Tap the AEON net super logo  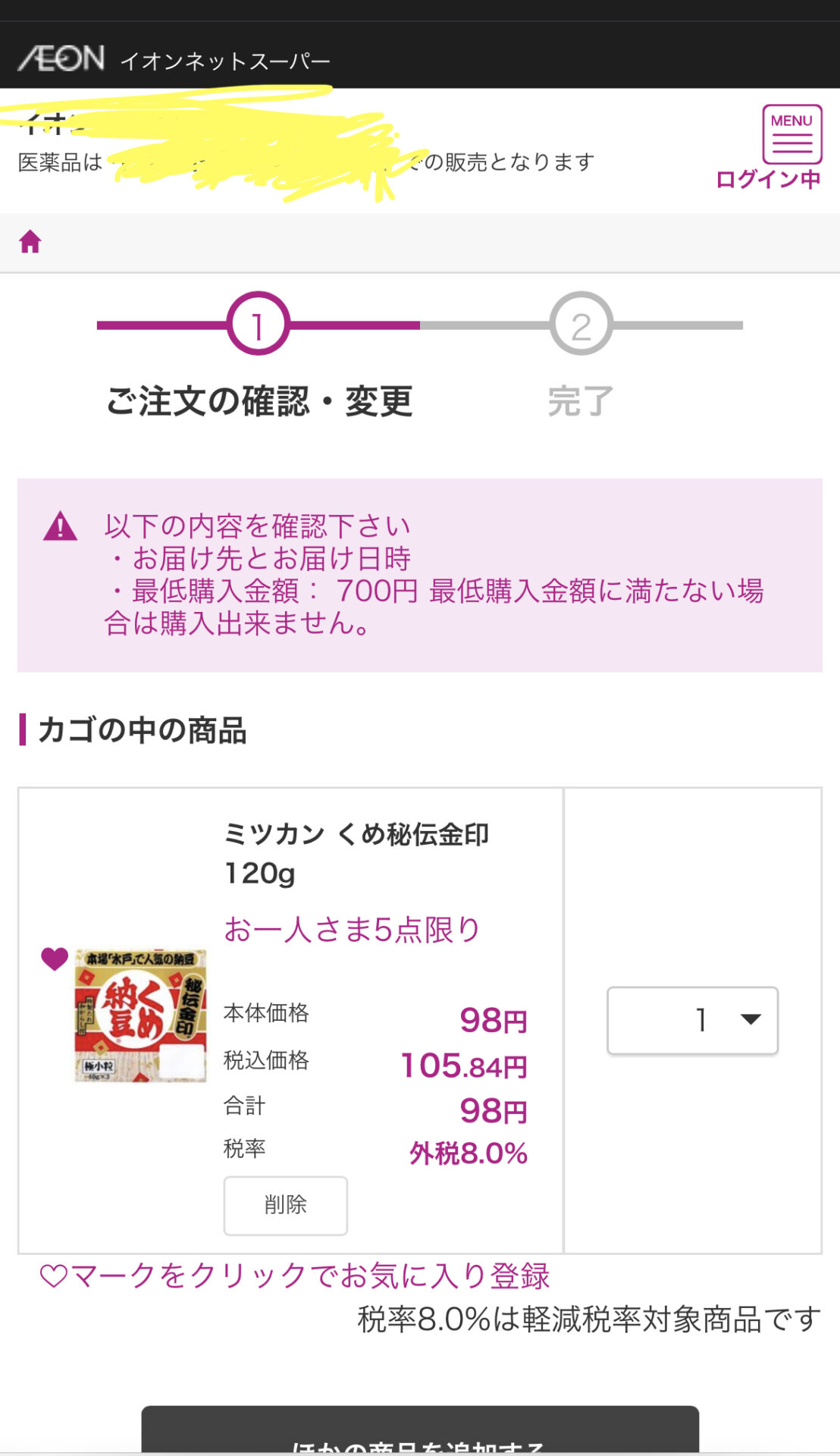(x=174, y=59)
